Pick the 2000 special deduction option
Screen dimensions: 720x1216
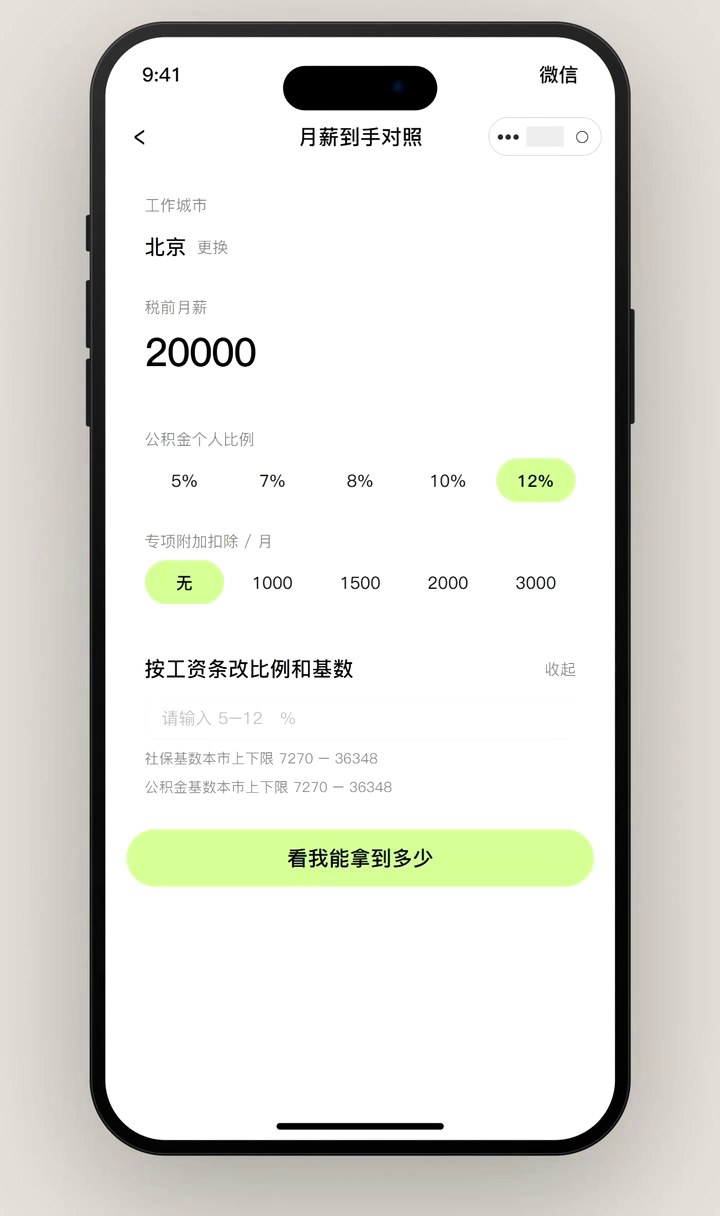click(x=448, y=583)
